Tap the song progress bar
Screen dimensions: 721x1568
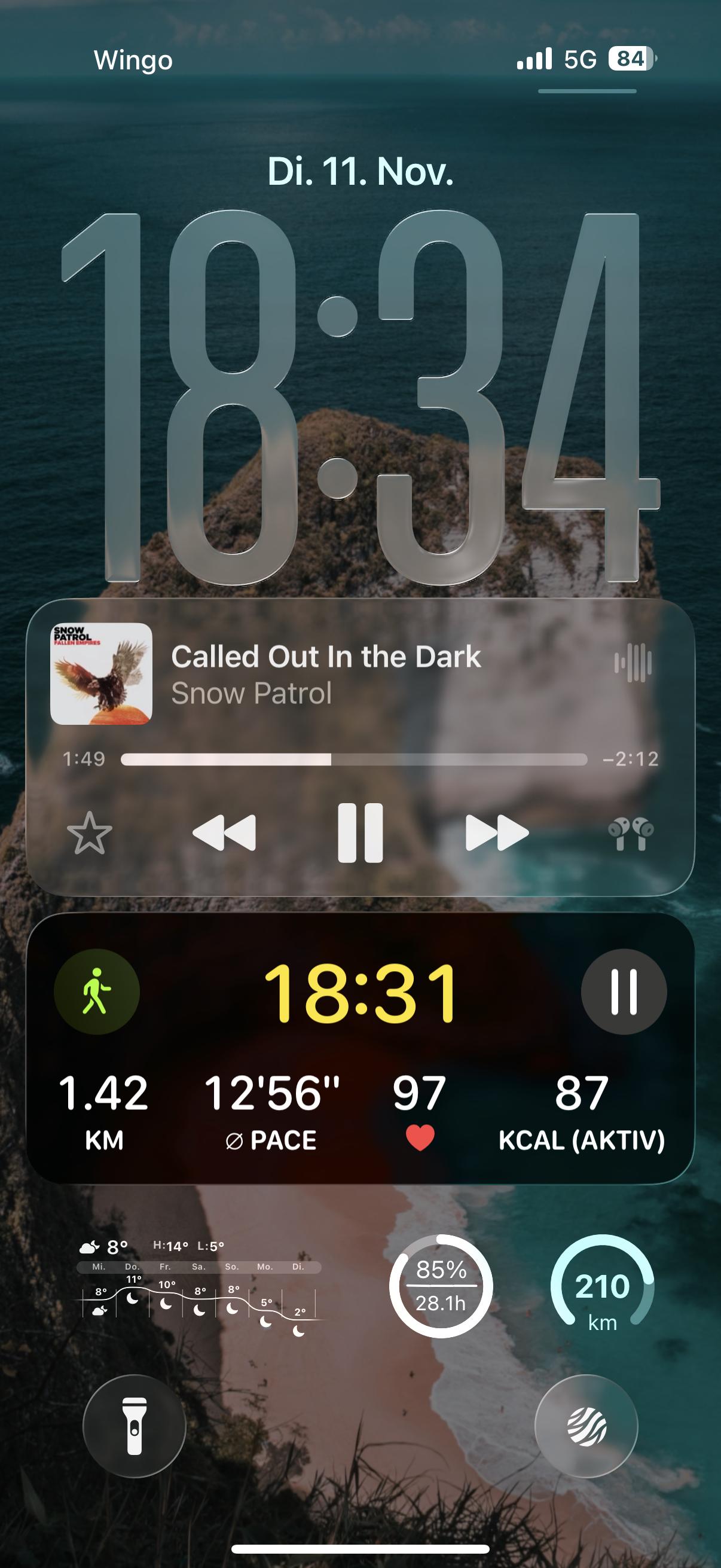[x=353, y=759]
